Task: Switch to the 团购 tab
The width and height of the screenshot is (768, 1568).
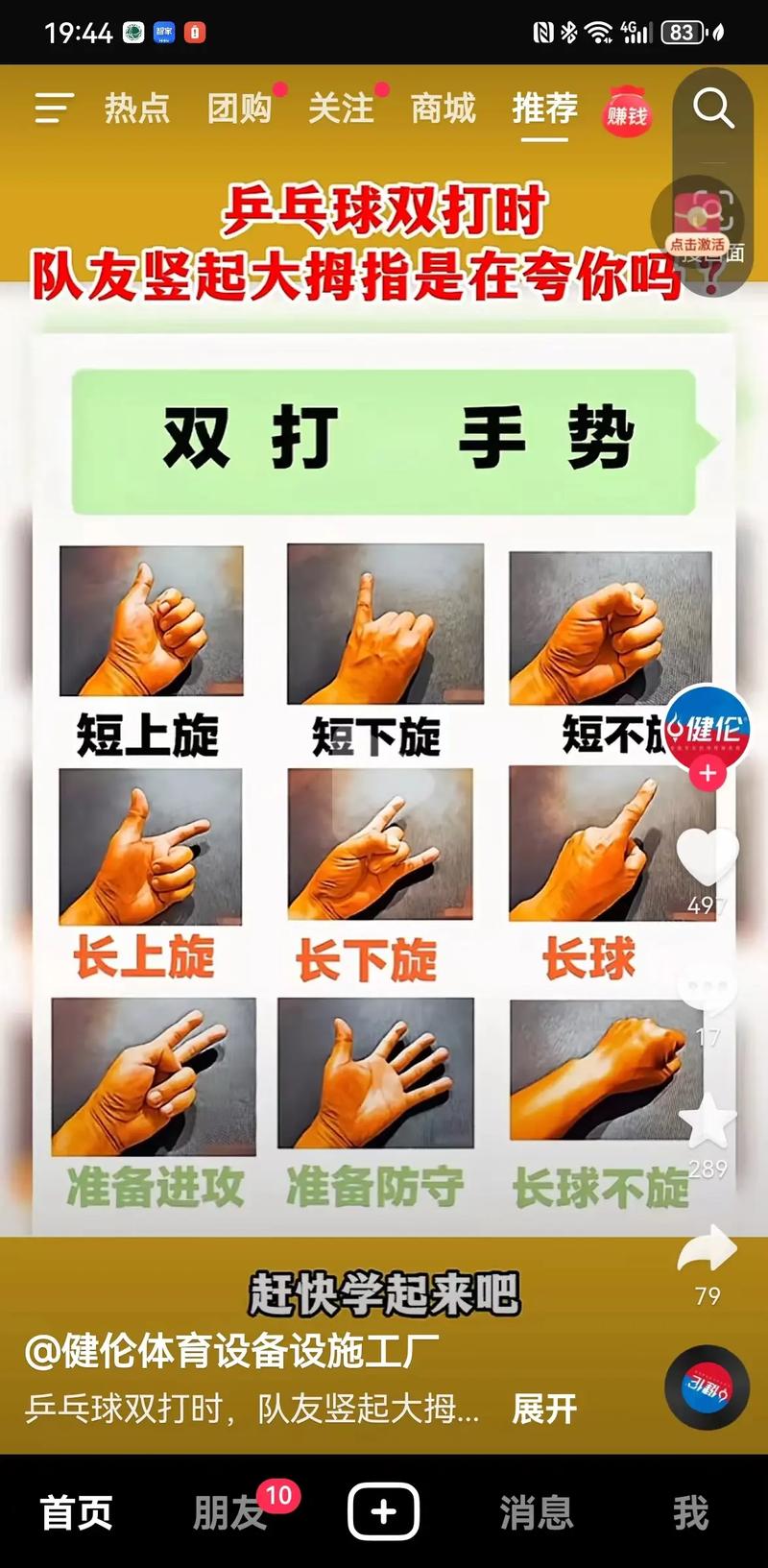Action: pyautogui.click(x=239, y=109)
